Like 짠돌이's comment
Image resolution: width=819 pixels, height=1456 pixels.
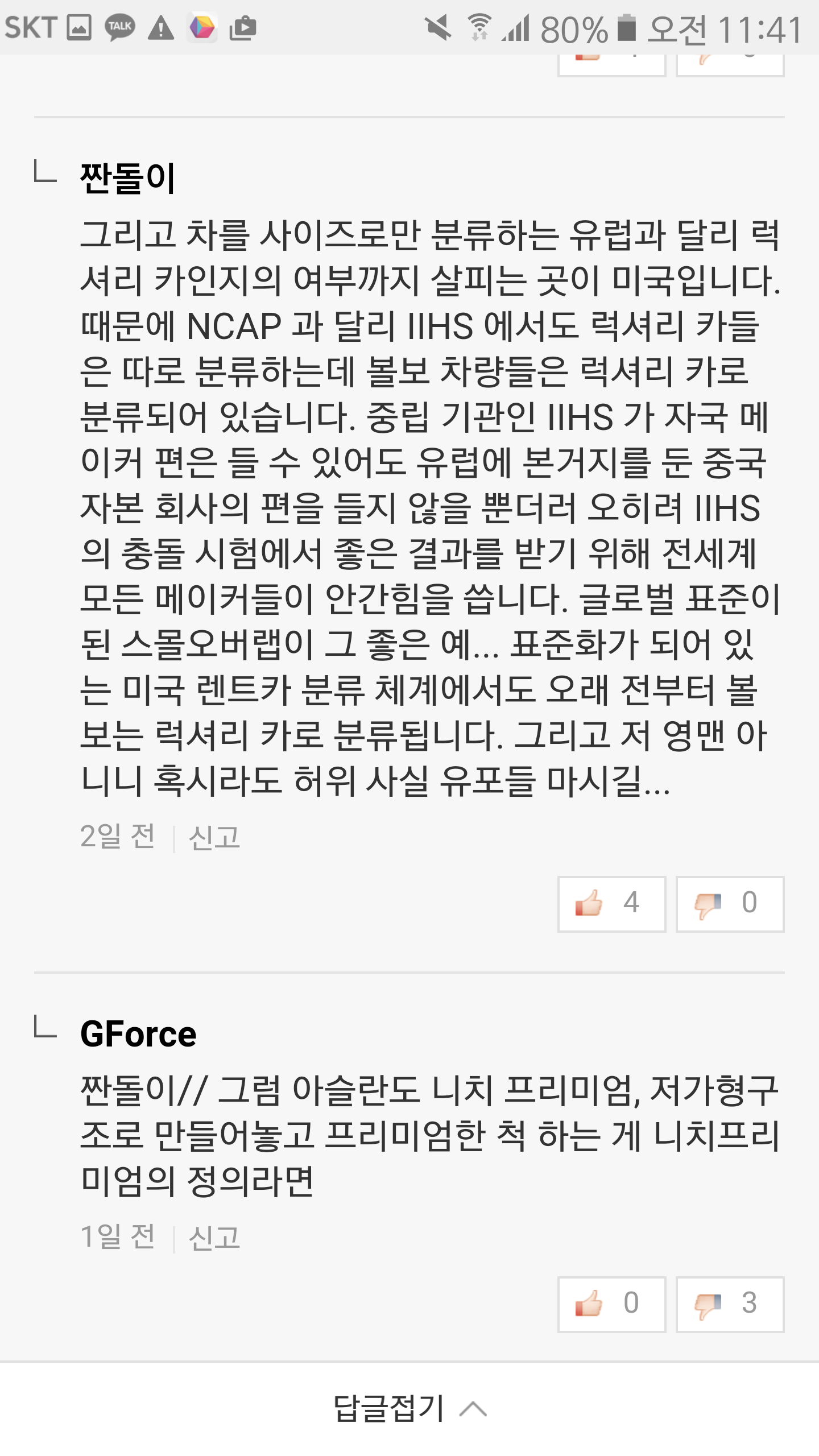pos(611,904)
